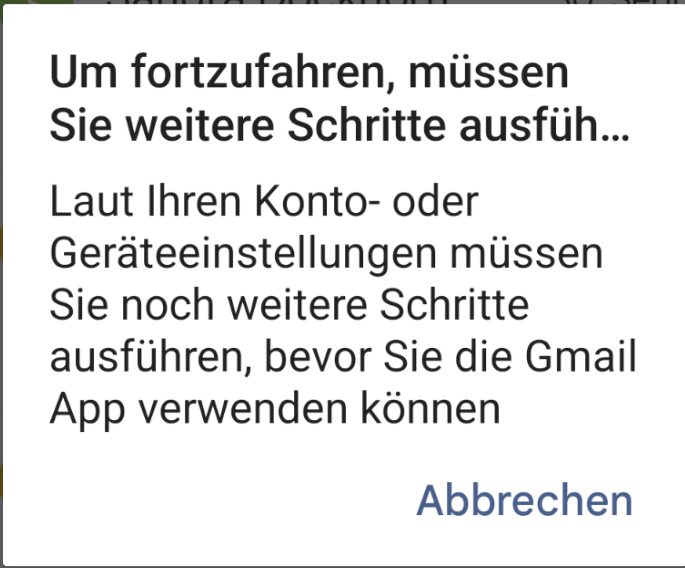Tap Abbrechen to dismiss the dialog
This screenshot has width=685, height=568.
coord(524,500)
